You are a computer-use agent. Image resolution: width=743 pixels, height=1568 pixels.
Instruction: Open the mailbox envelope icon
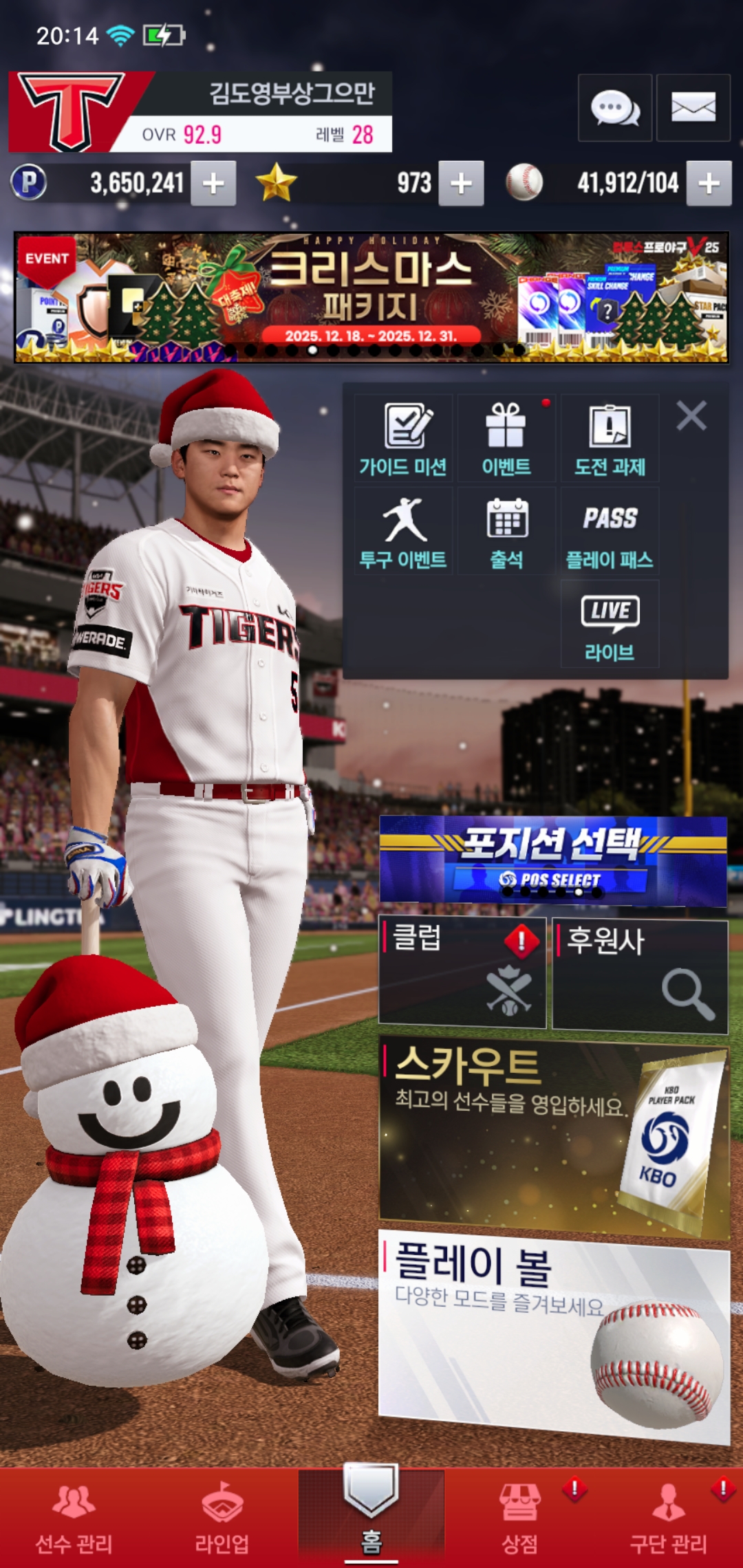pyautogui.click(x=693, y=108)
